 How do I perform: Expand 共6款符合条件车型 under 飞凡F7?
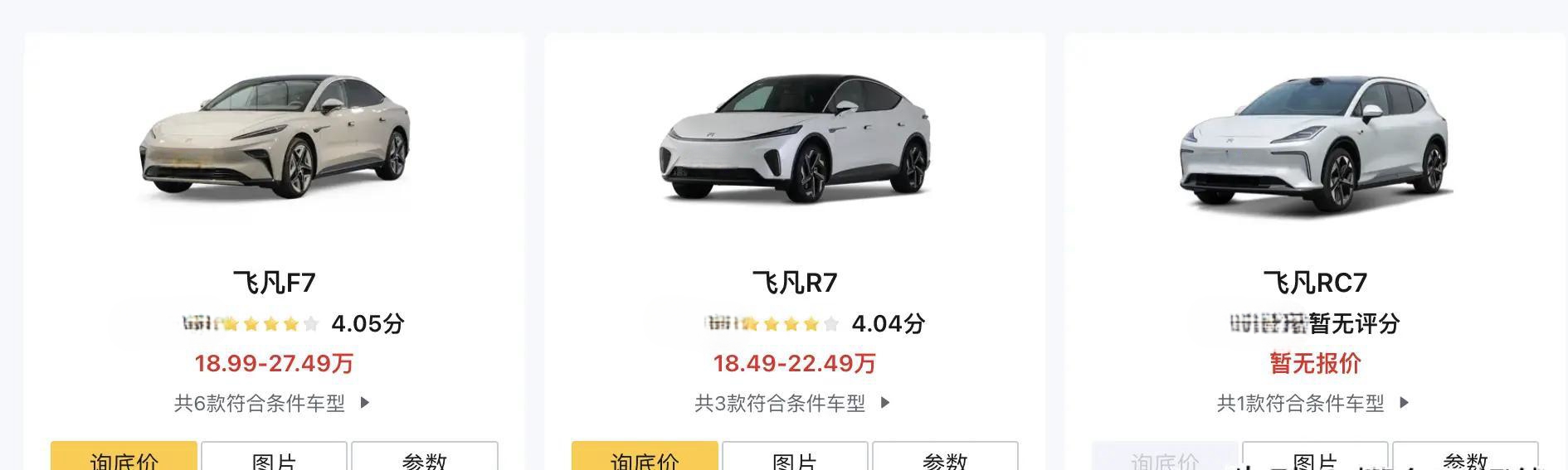272,404
